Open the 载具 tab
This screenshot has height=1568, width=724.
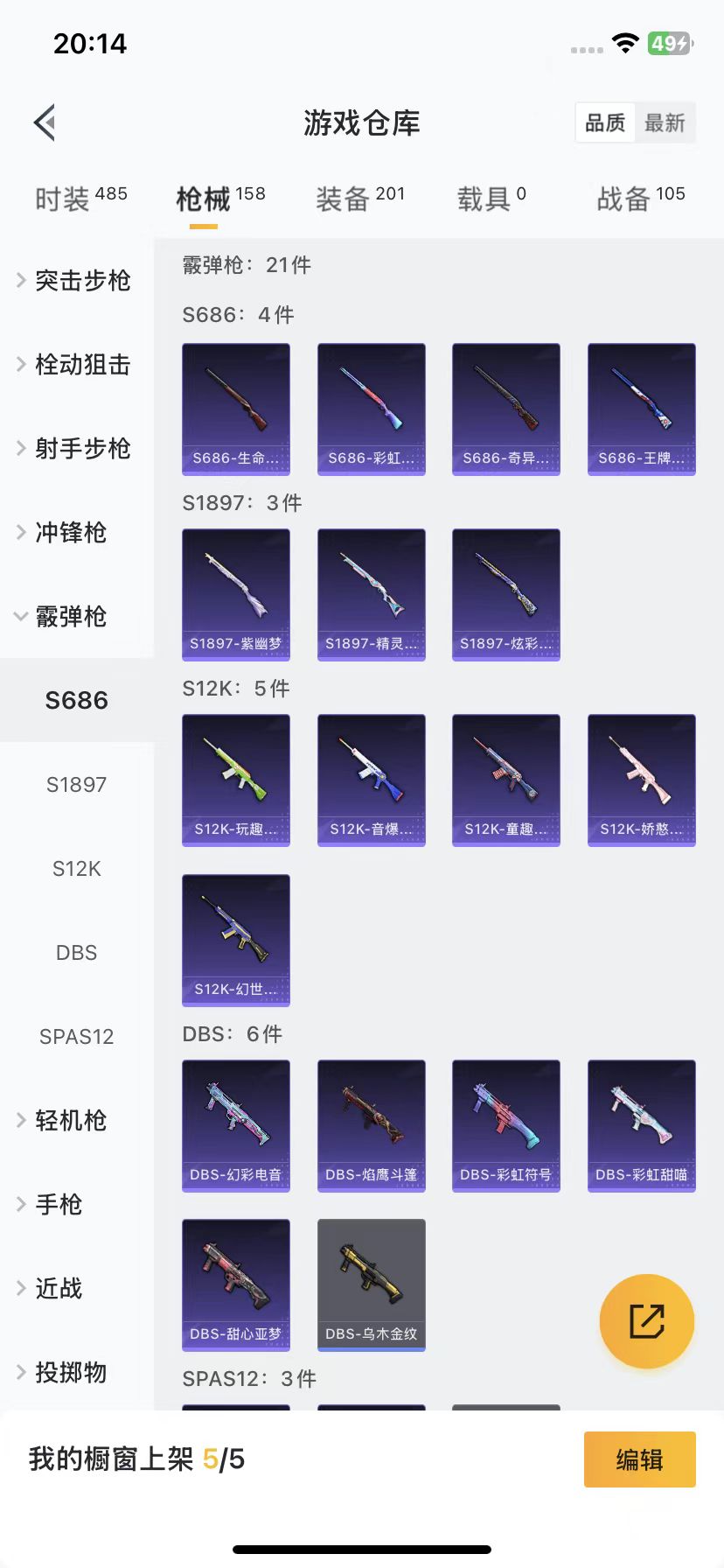pos(491,199)
